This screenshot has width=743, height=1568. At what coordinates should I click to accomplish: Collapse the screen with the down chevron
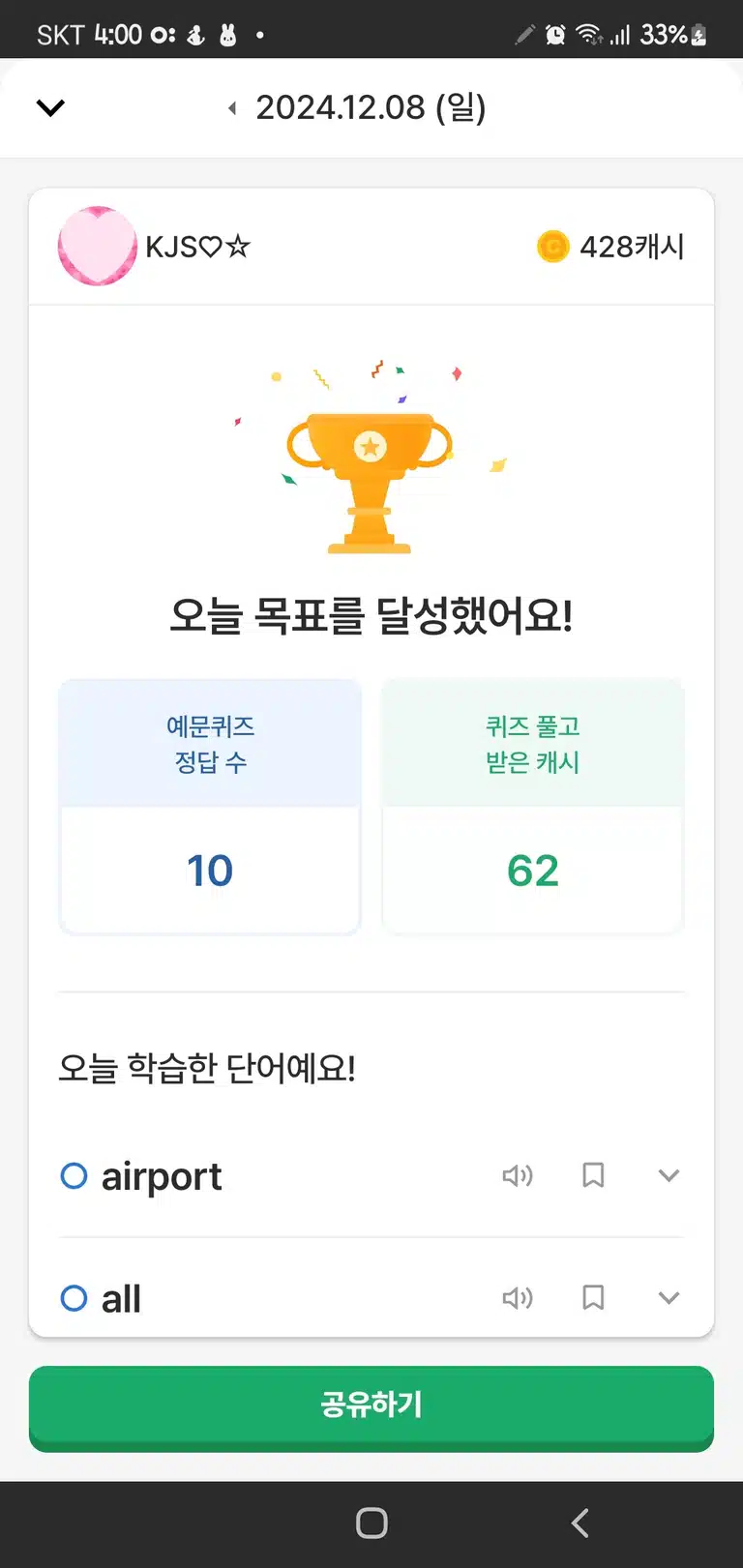pyautogui.click(x=50, y=107)
